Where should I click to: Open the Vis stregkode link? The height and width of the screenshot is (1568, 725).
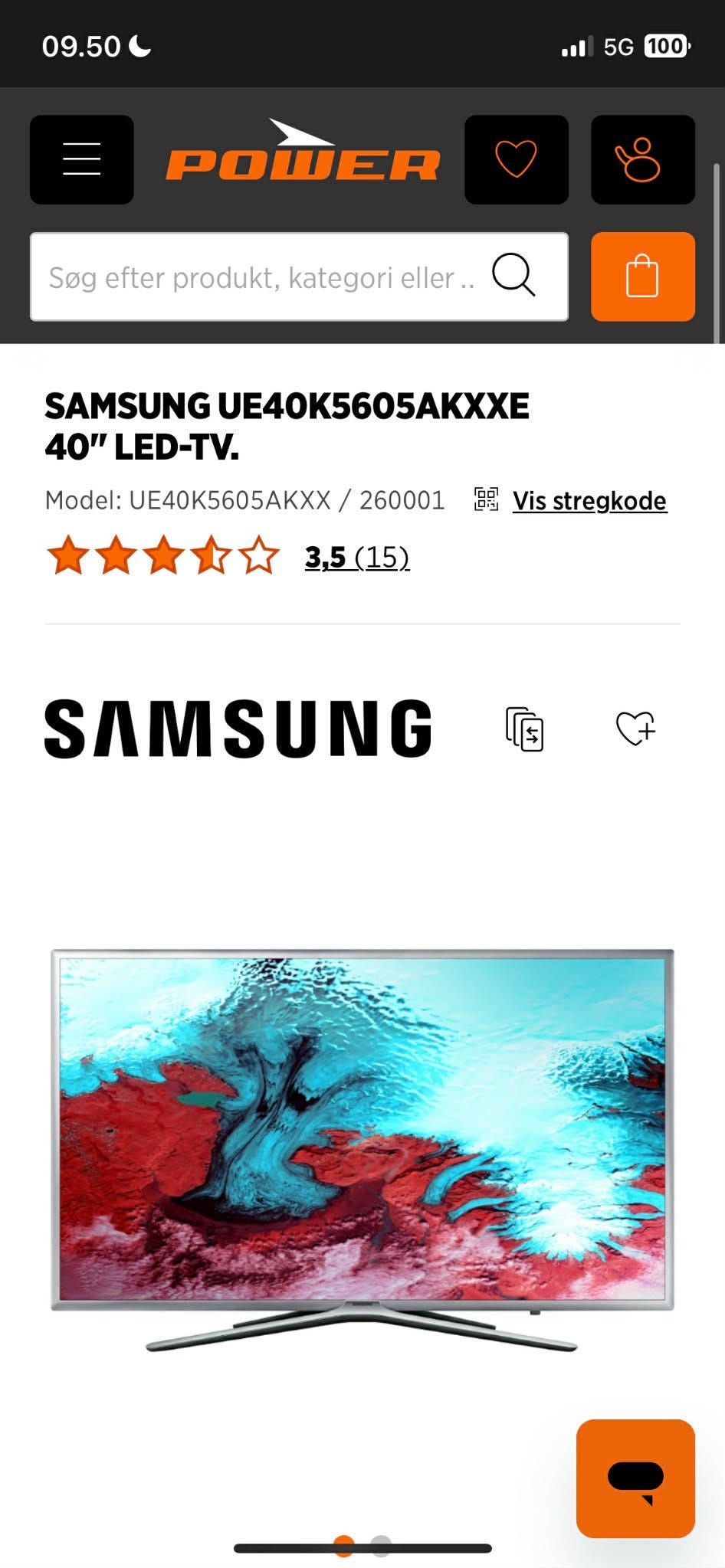pyautogui.click(x=589, y=500)
